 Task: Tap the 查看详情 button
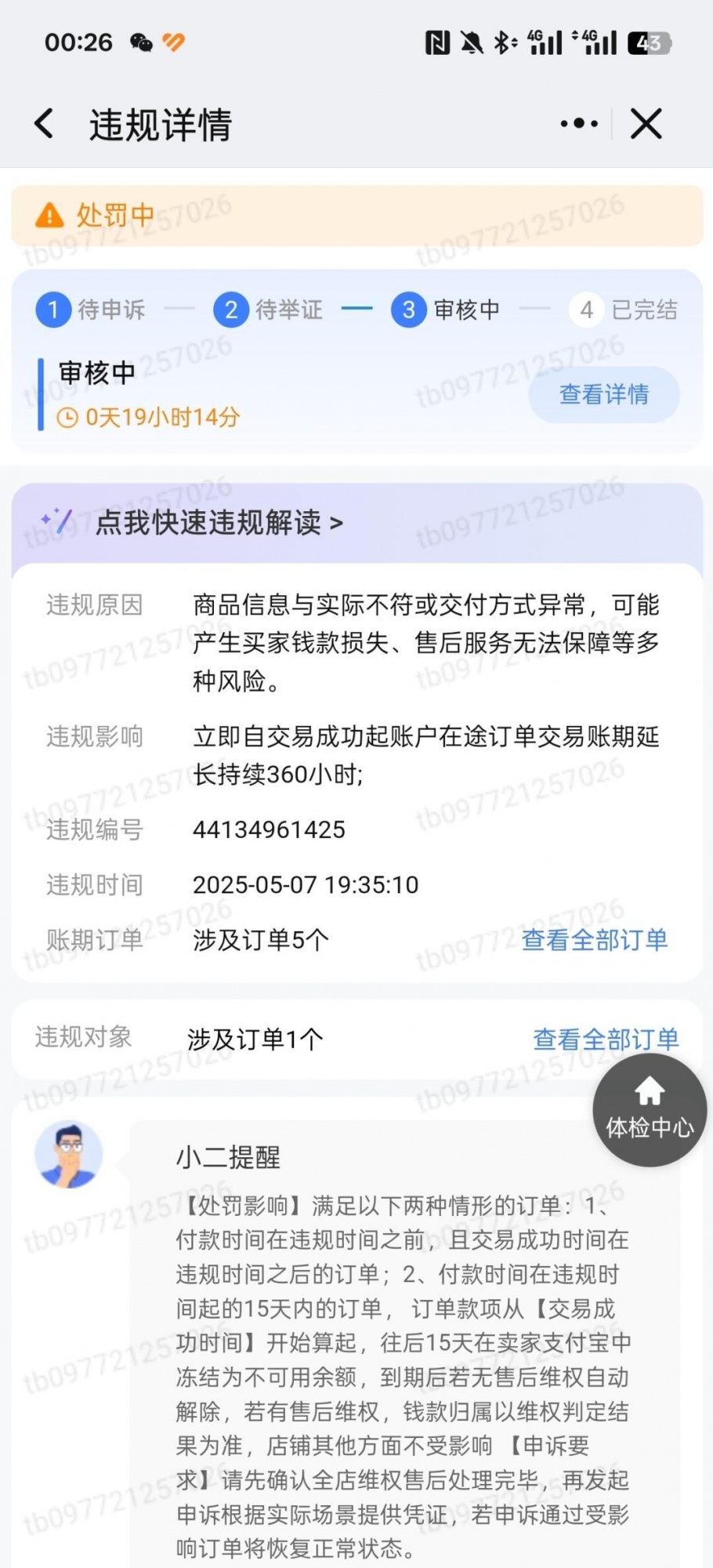tap(603, 394)
